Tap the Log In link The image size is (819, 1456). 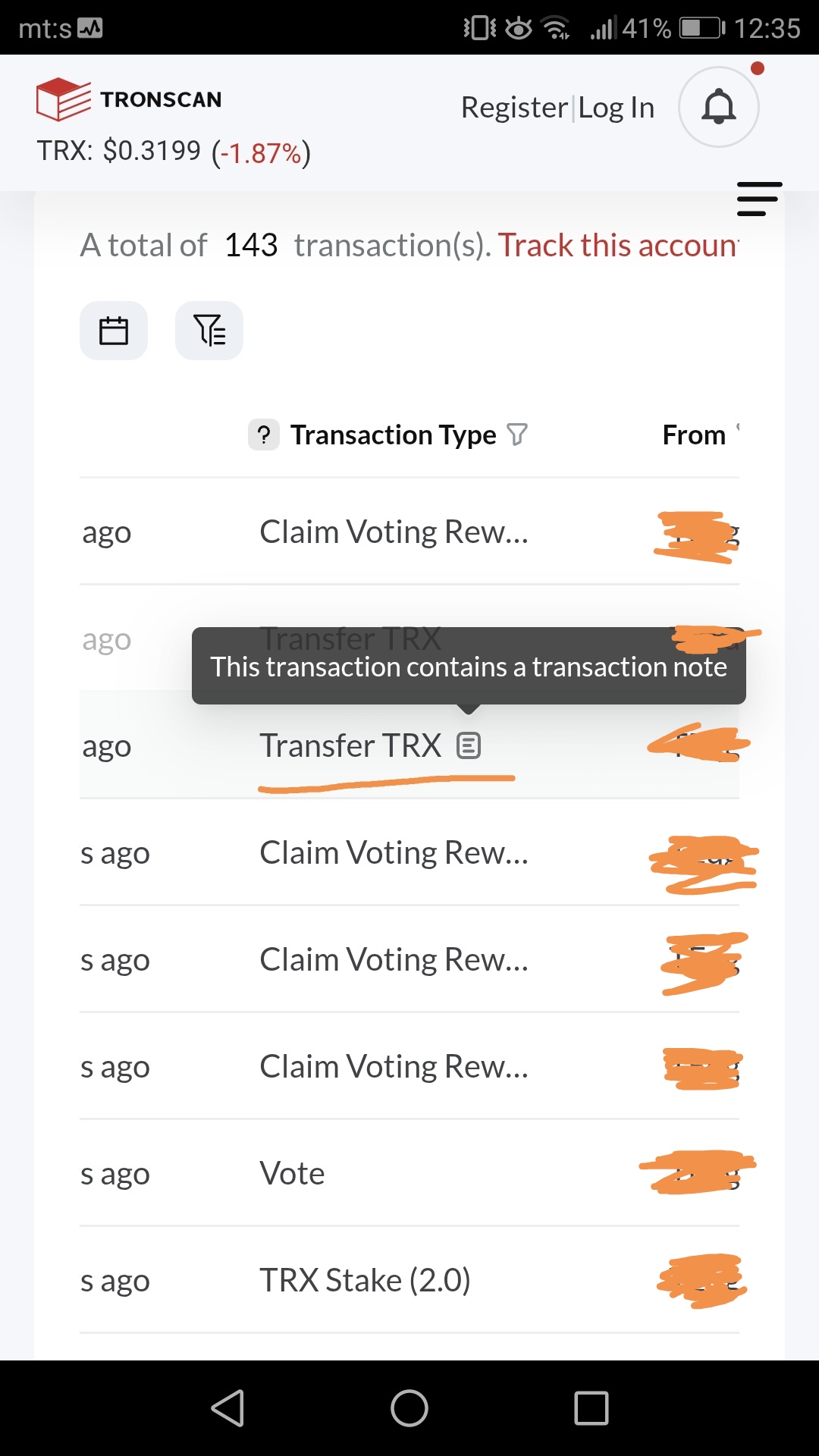tap(617, 108)
